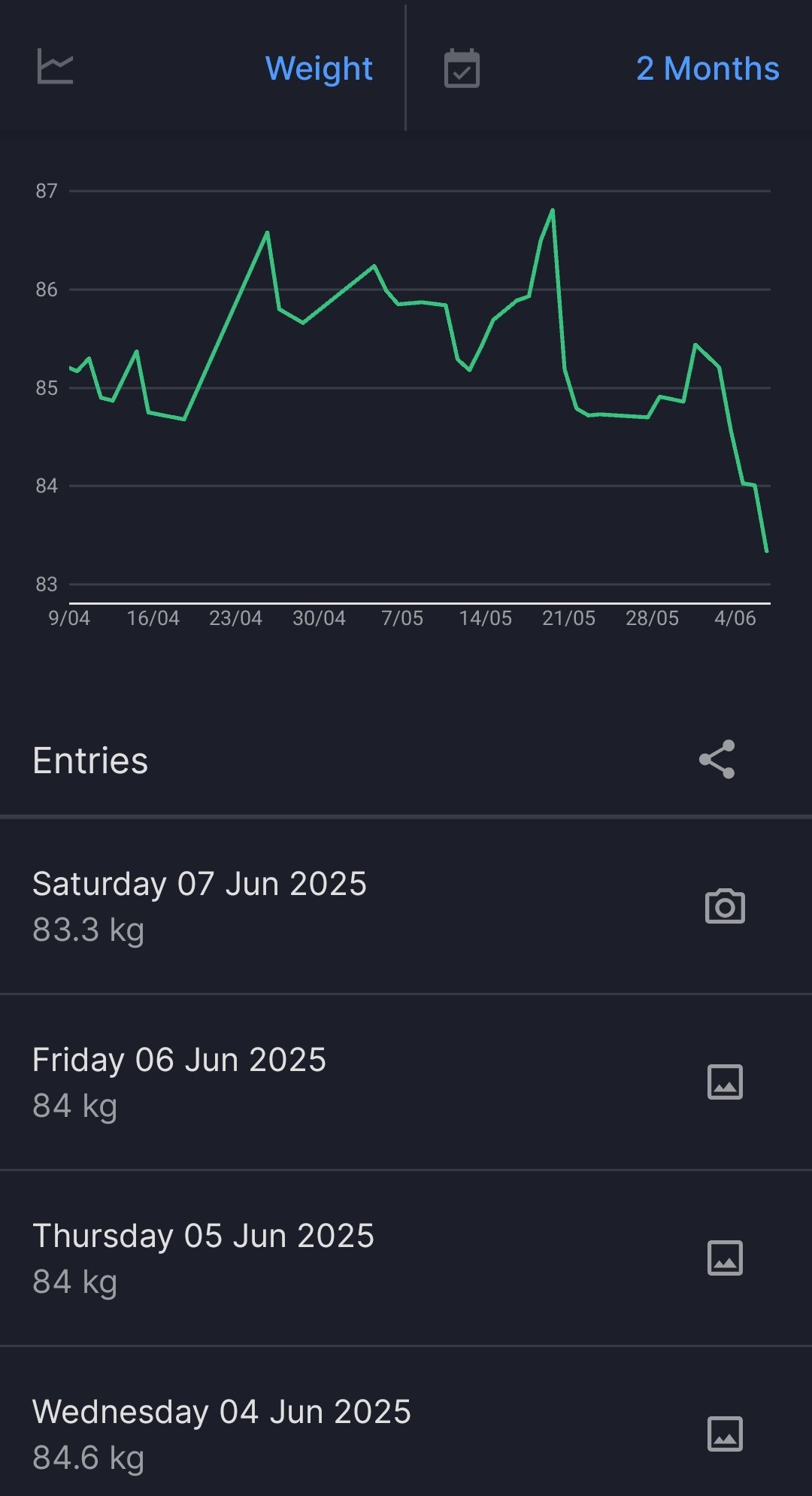Open the Weight metric selector

pyautogui.click(x=203, y=68)
